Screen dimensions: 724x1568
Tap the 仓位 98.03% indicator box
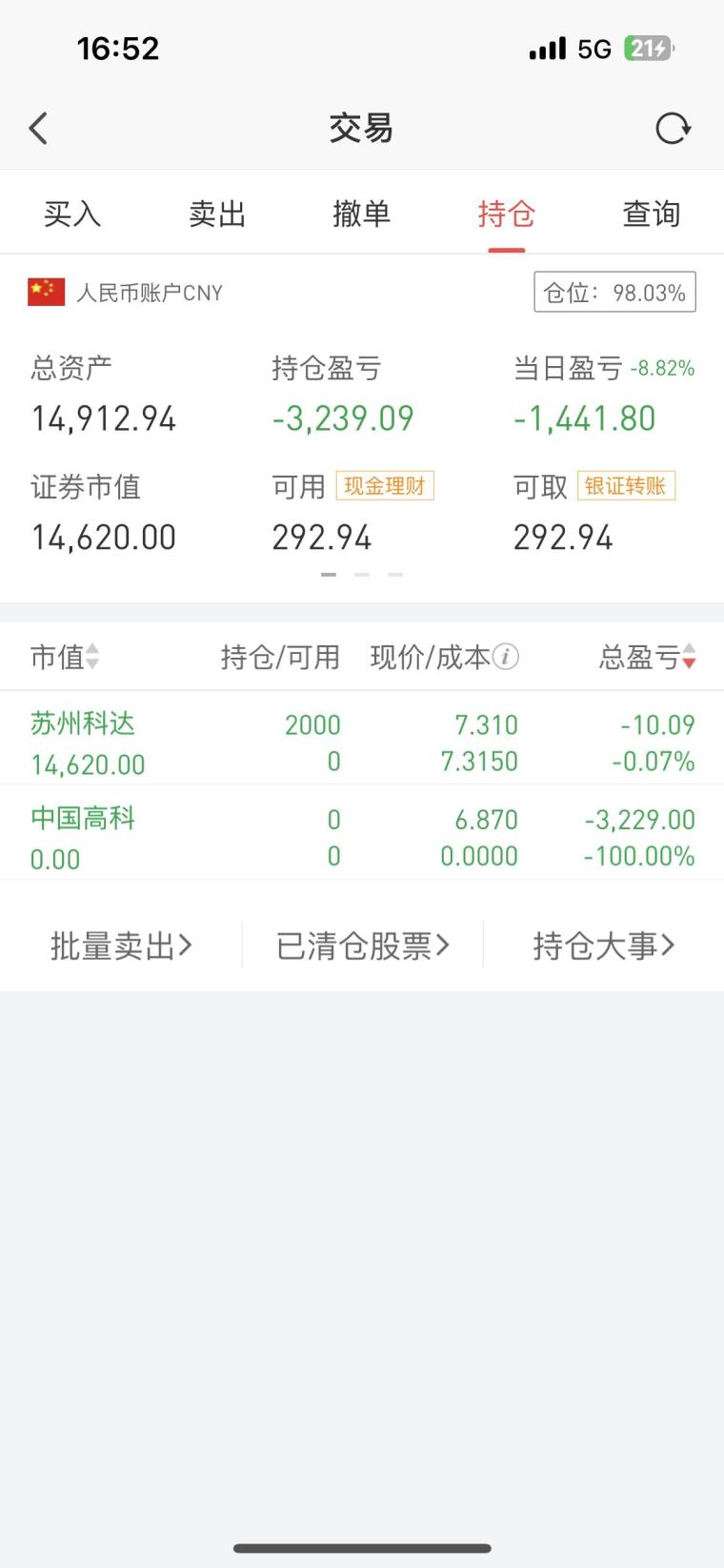(x=613, y=292)
